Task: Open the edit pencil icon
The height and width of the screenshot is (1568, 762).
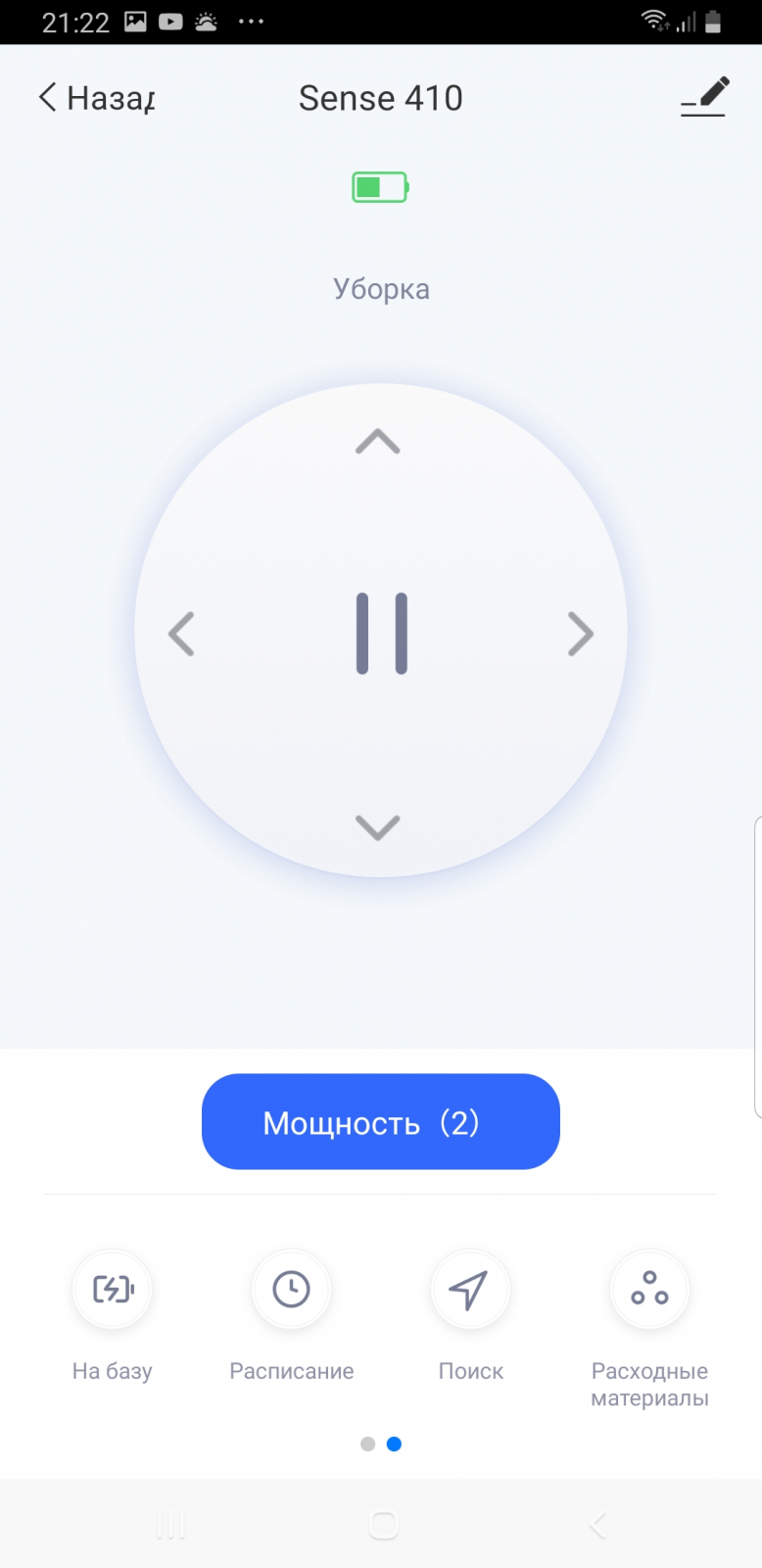Action: tap(703, 97)
